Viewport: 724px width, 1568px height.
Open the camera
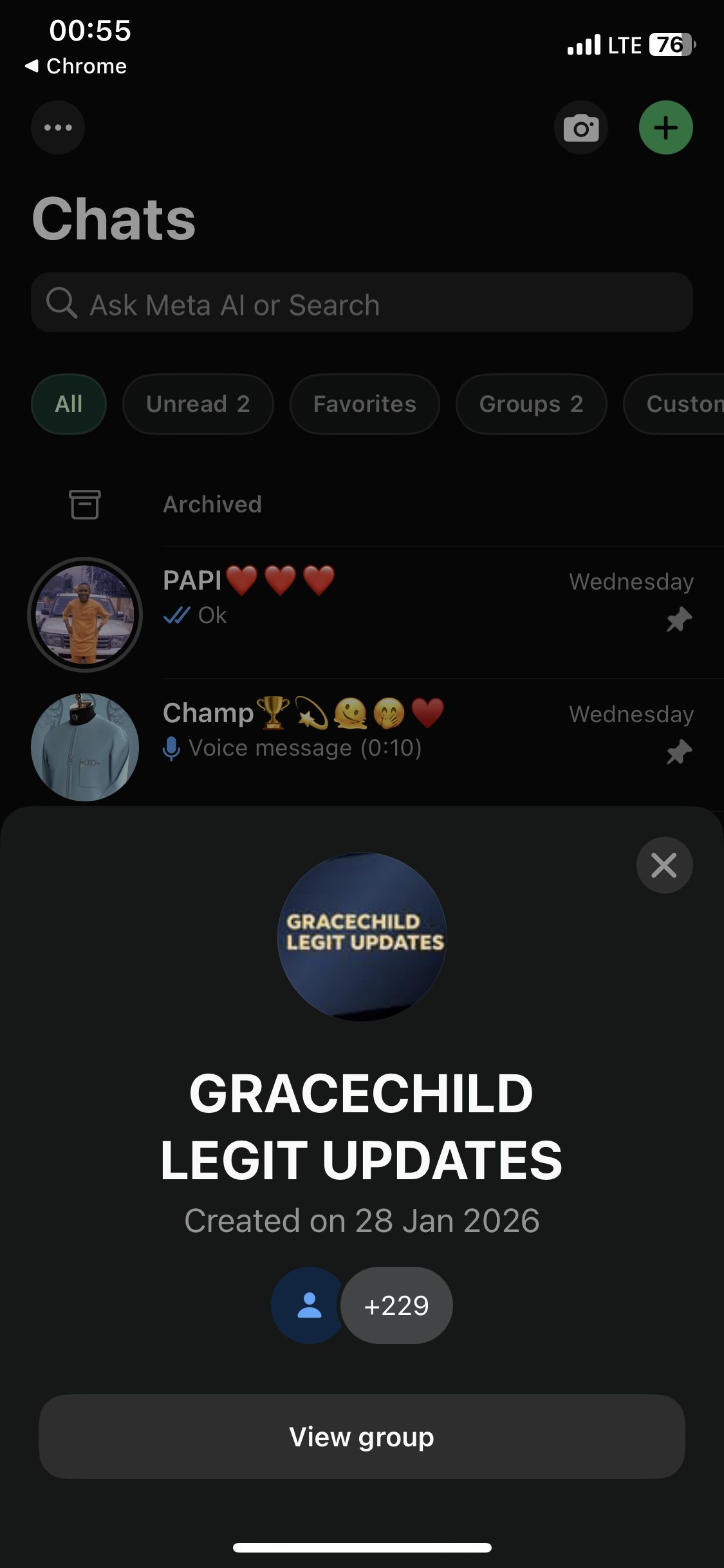581,127
